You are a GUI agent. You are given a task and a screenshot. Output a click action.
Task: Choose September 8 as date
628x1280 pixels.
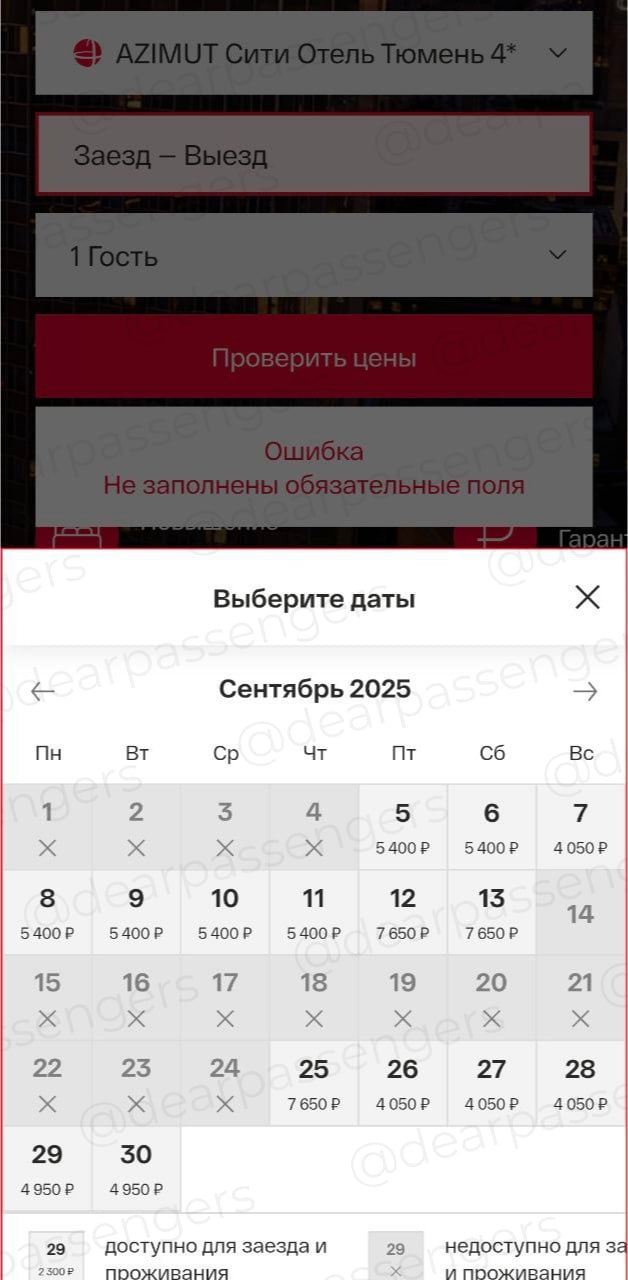tap(47, 913)
